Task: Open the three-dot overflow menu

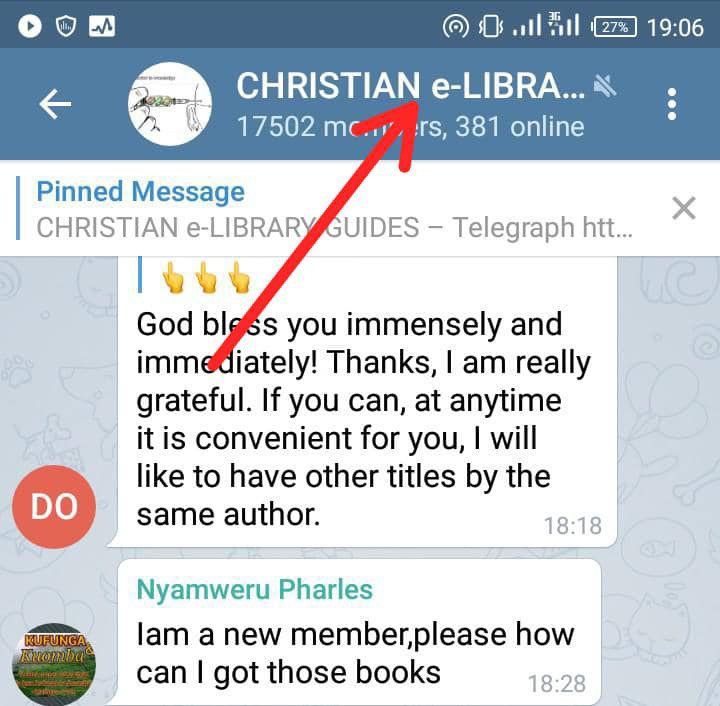Action: [x=671, y=104]
